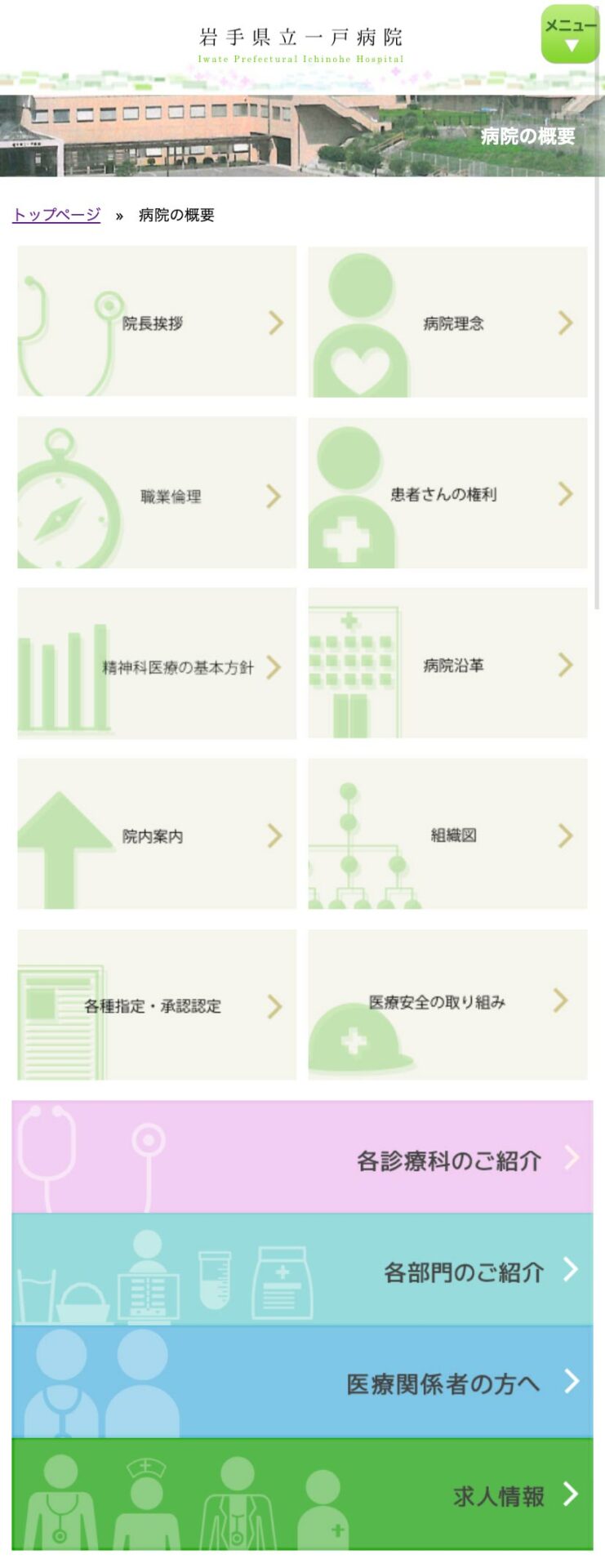Go back via トップページ breadcrumb link
Image resolution: width=605 pixels, height=1568 pixels.
pos(56,215)
